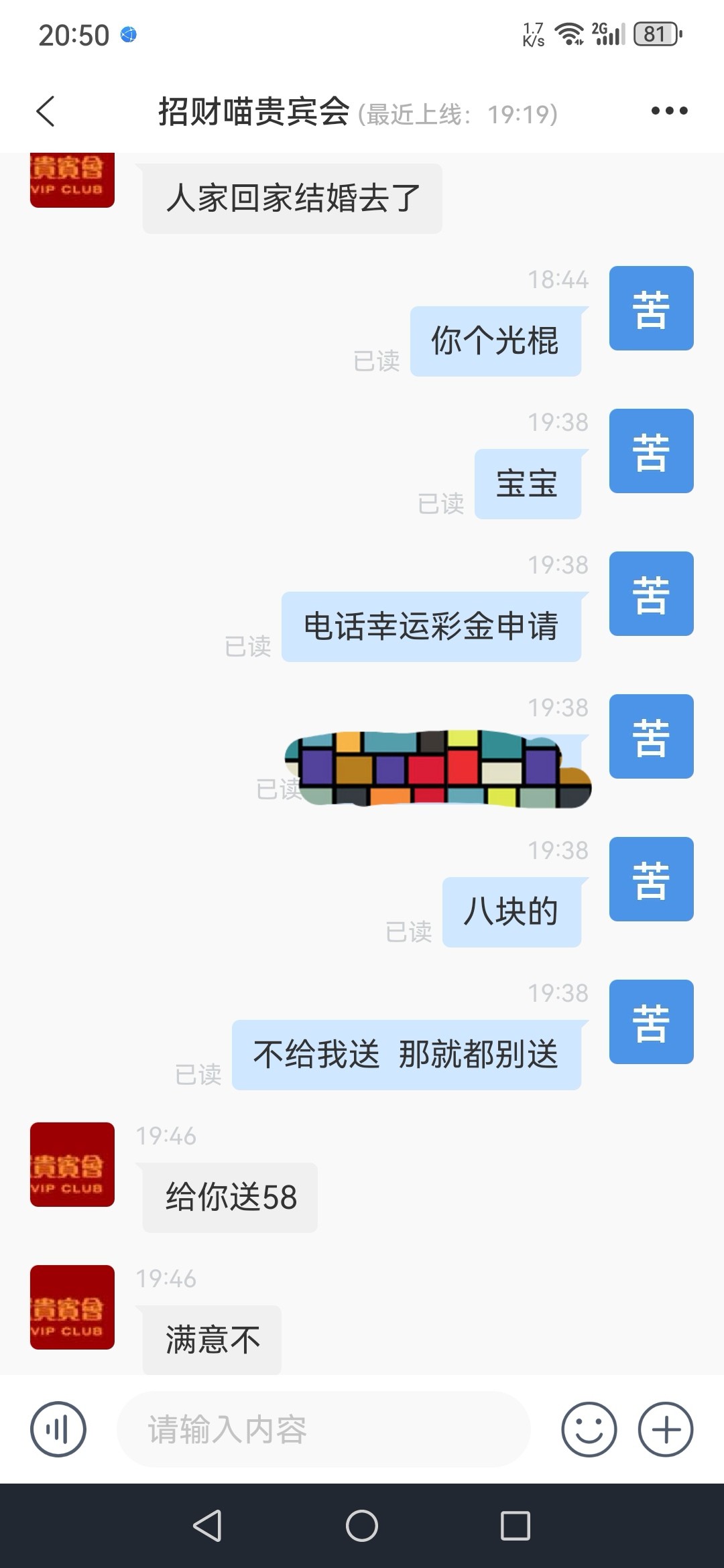Open VIP Club avatar beside 给你送58
Viewport: 724px width, 1568px height.
coord(72,1165)
